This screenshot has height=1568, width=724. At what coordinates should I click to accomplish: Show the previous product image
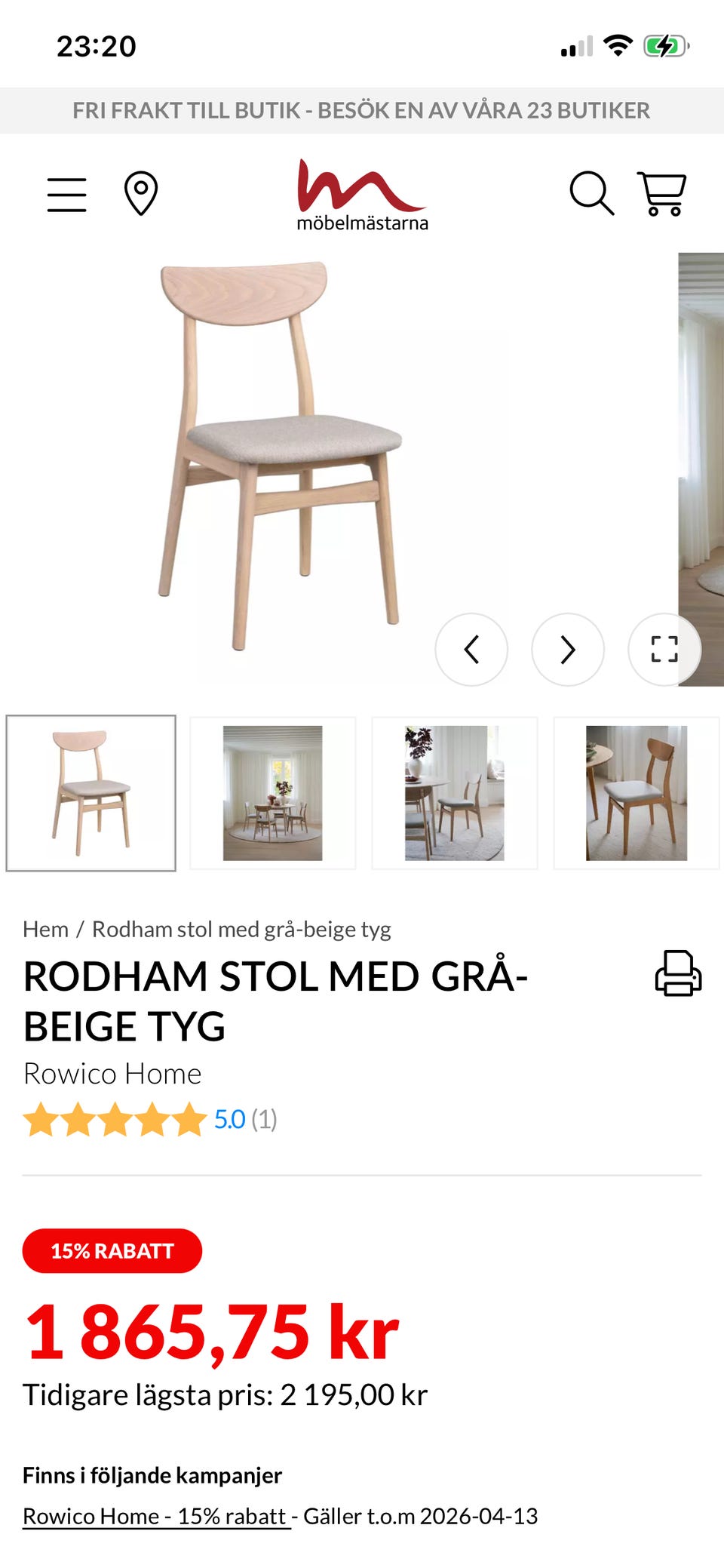471,649
